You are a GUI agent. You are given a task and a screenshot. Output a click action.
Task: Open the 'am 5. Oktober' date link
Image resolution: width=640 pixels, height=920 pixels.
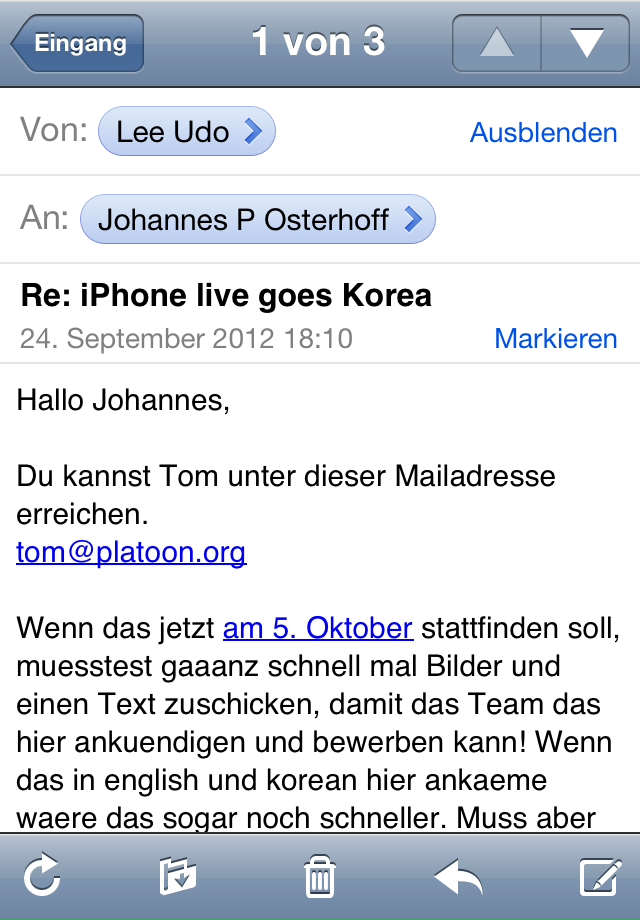coord(318,628)
